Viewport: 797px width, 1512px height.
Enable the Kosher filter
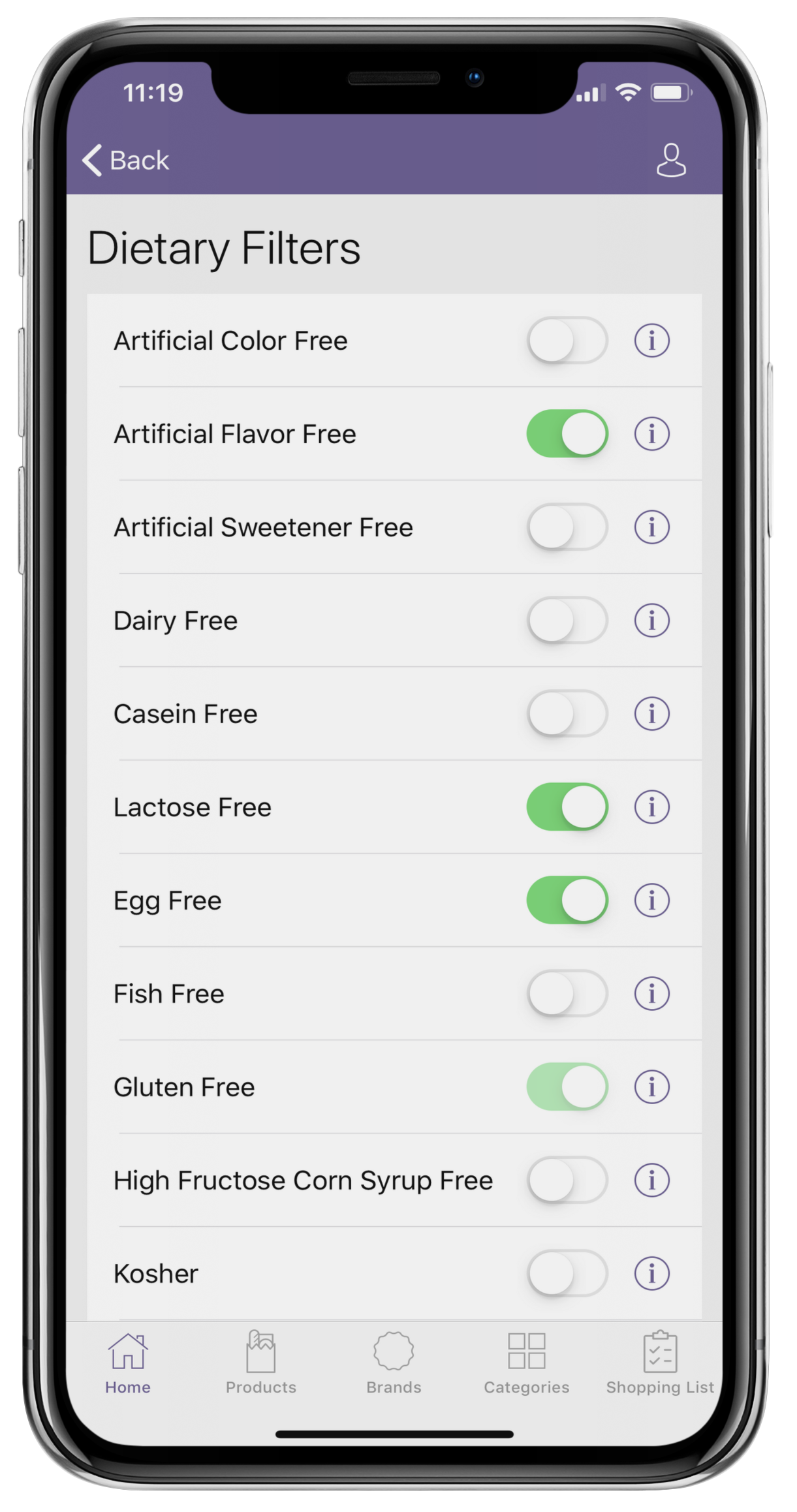567,1273
